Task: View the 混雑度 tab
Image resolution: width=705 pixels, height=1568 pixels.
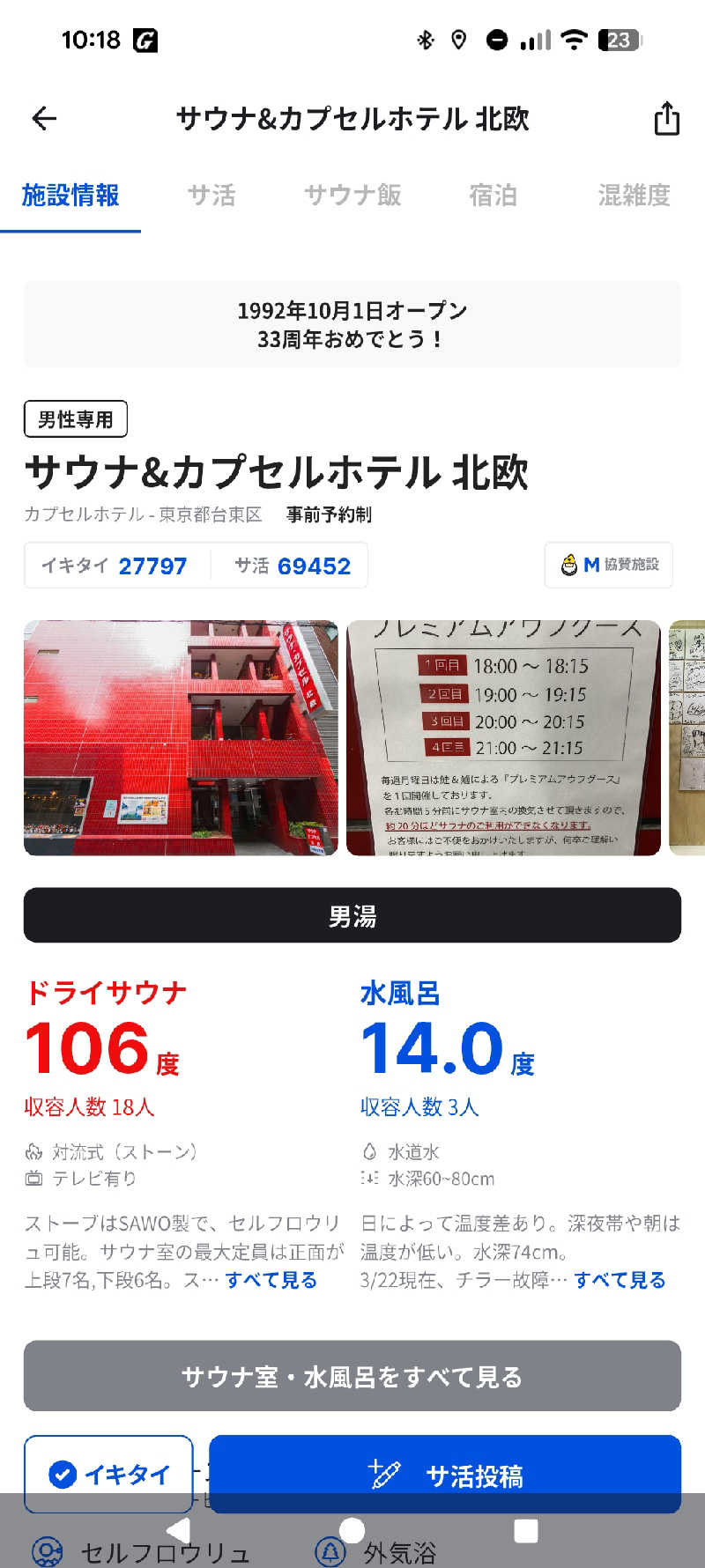Action: pos(634,195)
